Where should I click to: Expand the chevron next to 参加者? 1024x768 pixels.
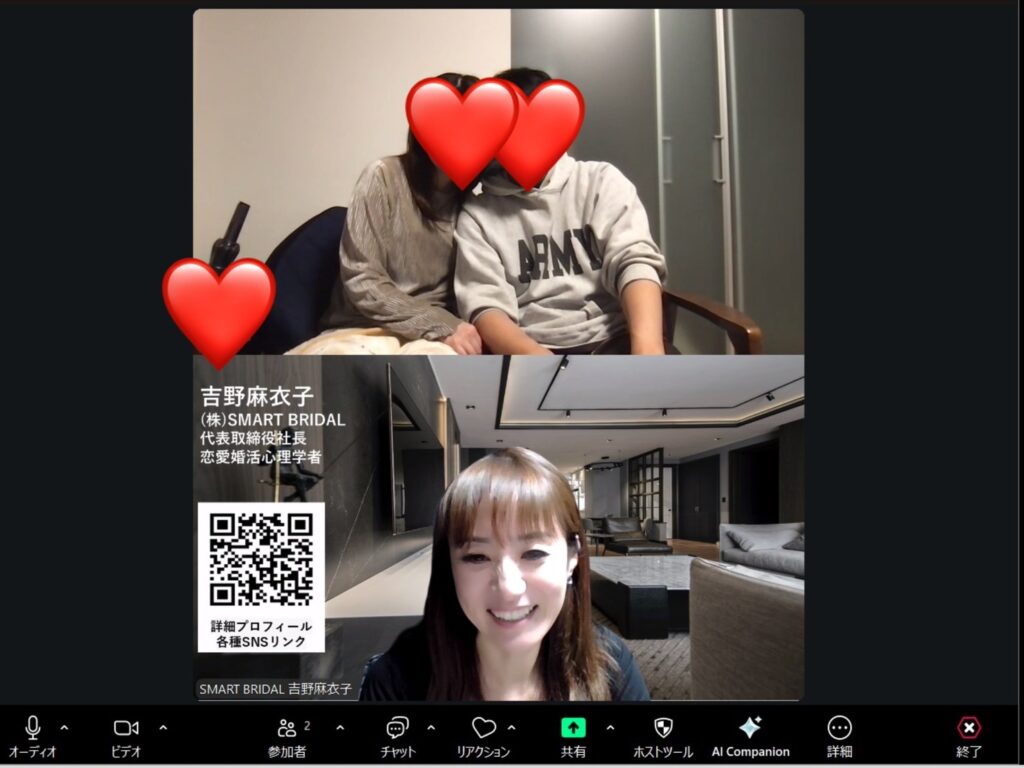(339, 727)
